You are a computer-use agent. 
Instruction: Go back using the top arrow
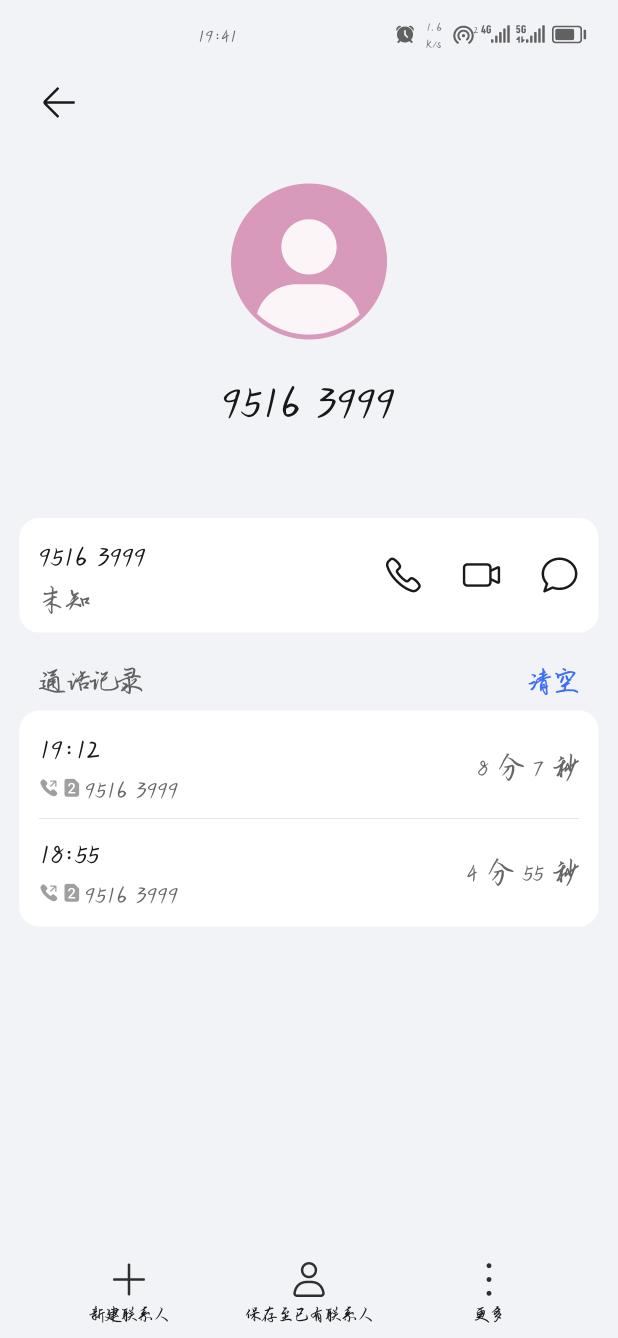[59, 102]
